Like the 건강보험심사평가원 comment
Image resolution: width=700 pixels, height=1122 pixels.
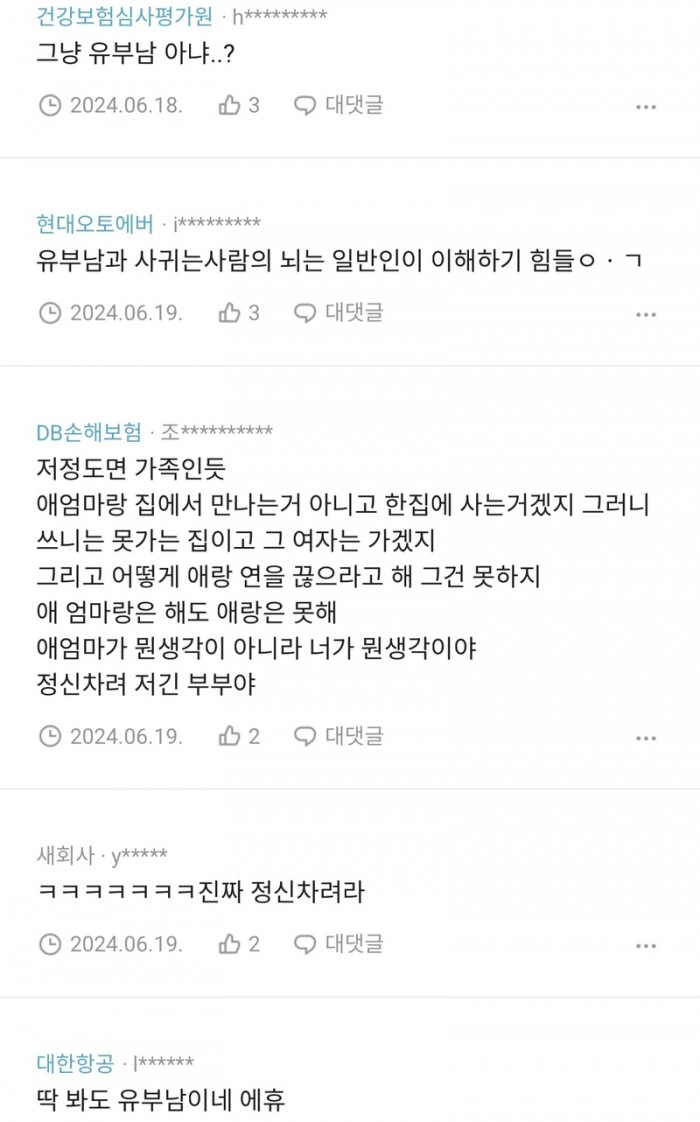click(x=239, y=105)
